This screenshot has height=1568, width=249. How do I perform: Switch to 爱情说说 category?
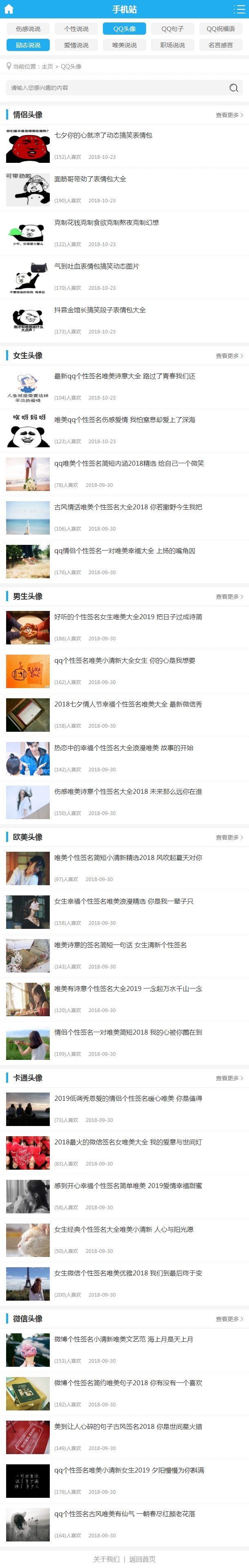tap(76, 45)
